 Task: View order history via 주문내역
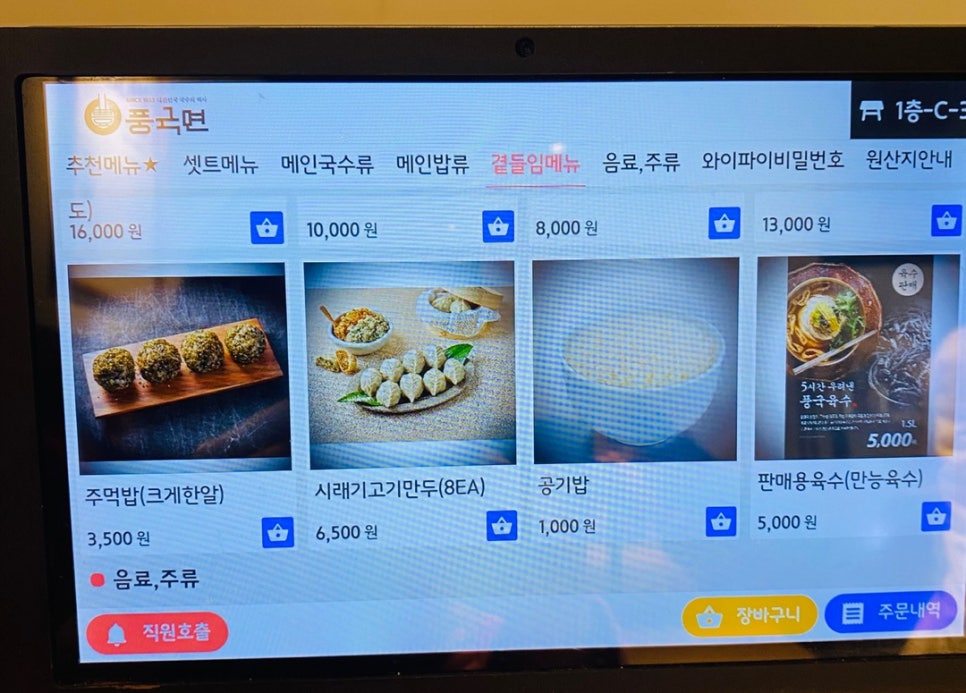(890, 612)
